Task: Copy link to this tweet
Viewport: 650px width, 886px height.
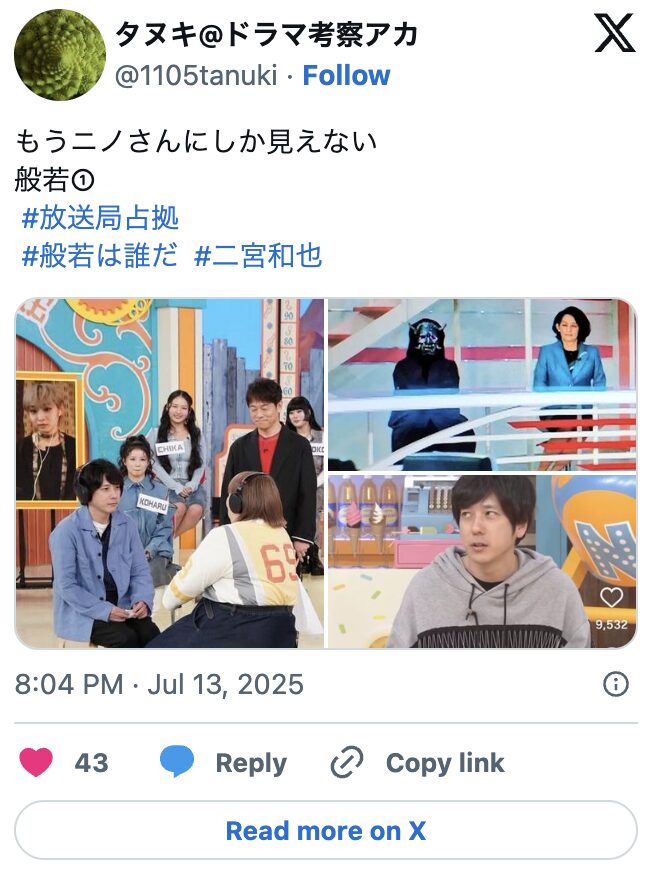Action: [418, 763]
